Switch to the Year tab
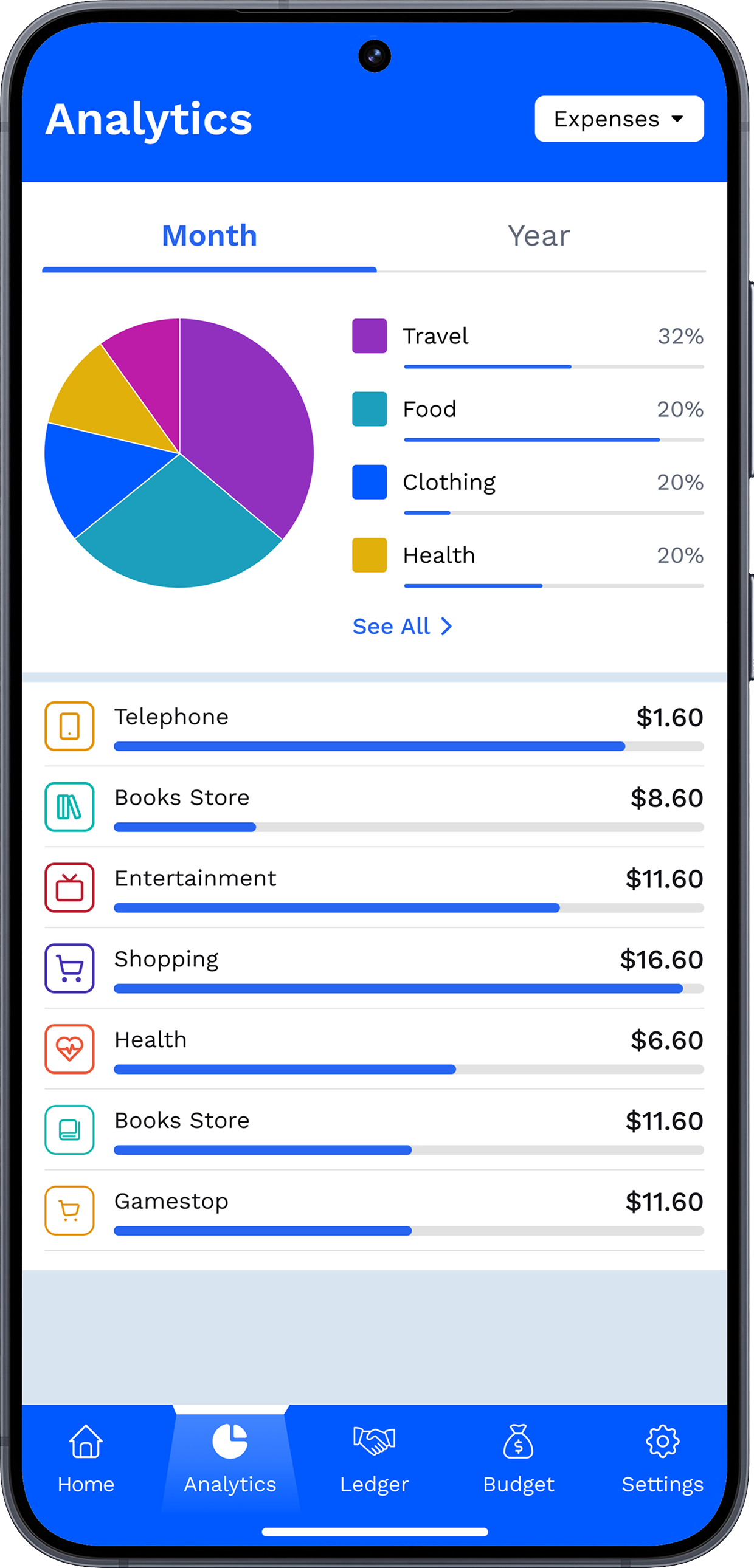 click(539, 236)
